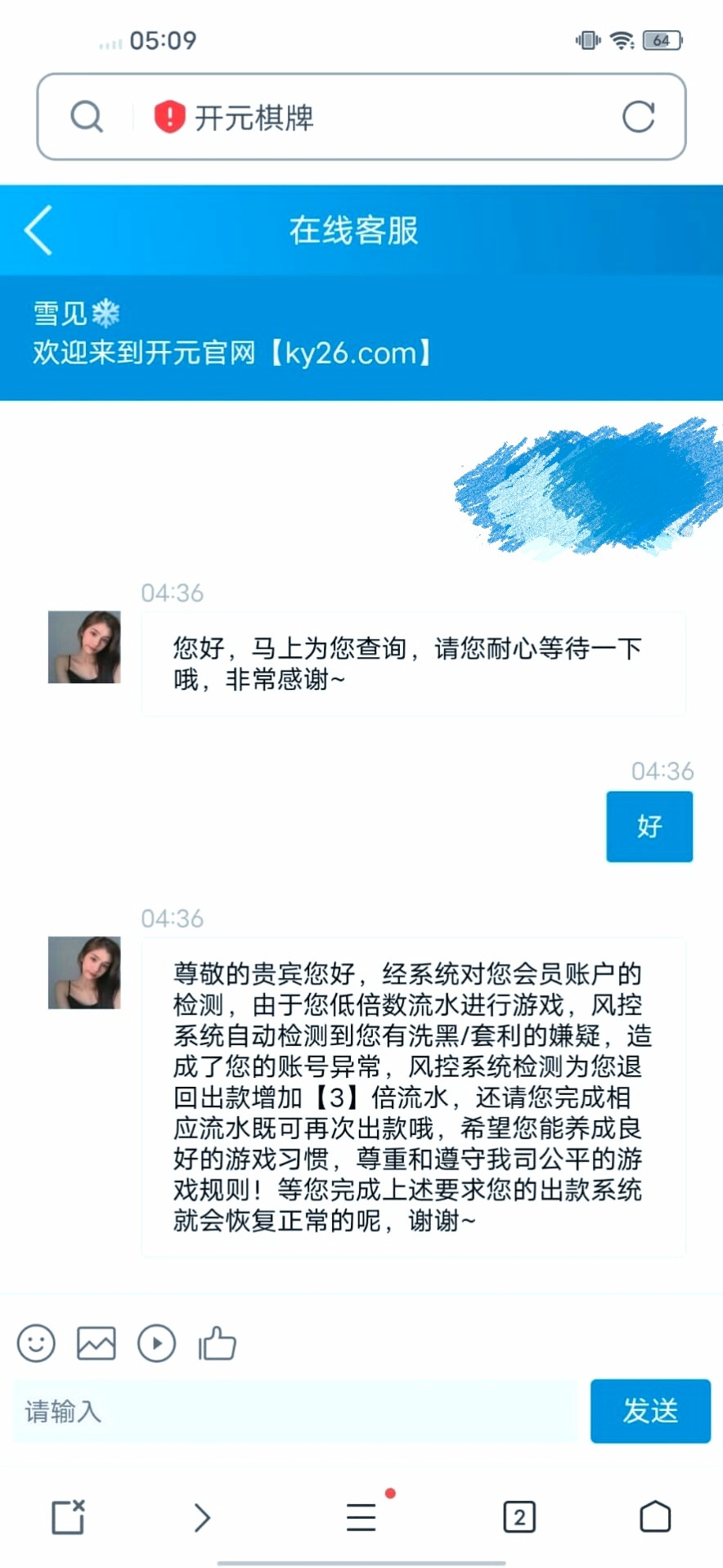Viewport: 723px width, 1568px height.
Task: Tap the 发送 send button
Action: point(650,1411)
